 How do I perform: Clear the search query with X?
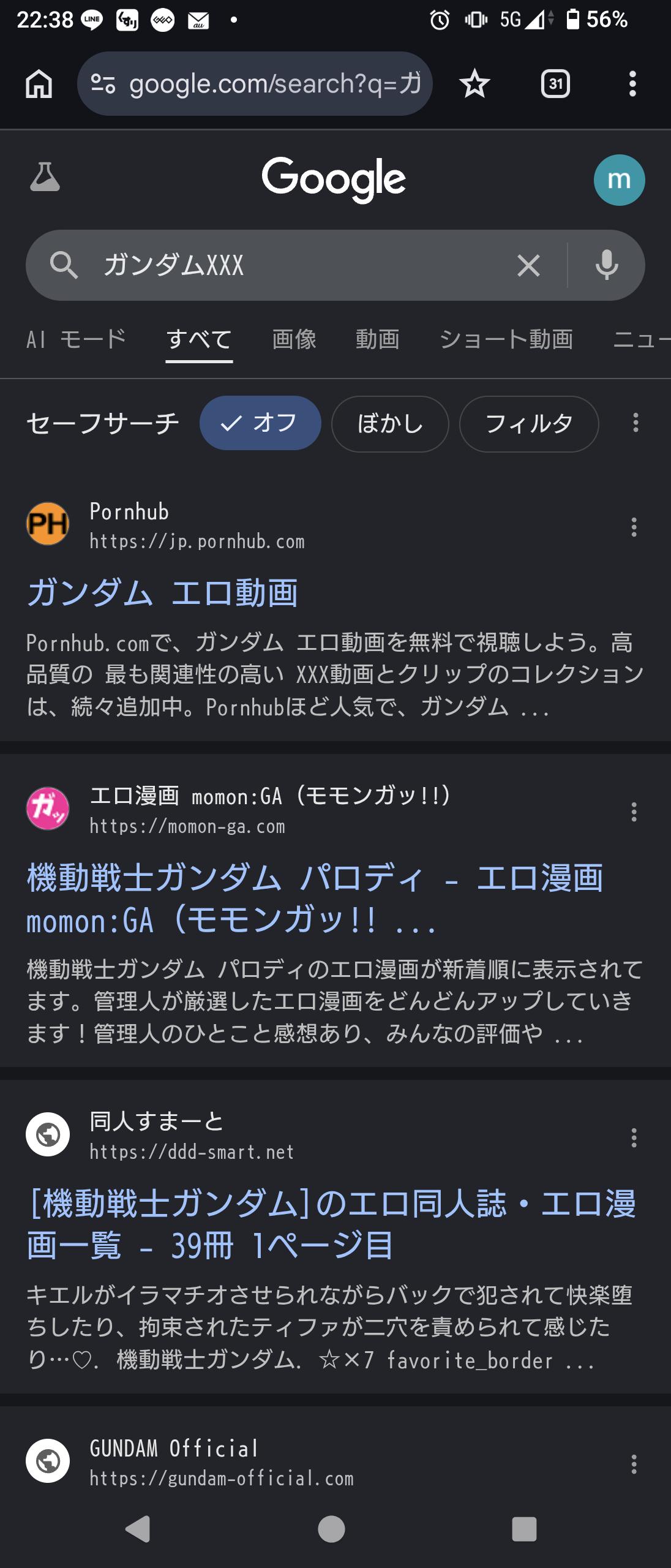coord(528,265)
